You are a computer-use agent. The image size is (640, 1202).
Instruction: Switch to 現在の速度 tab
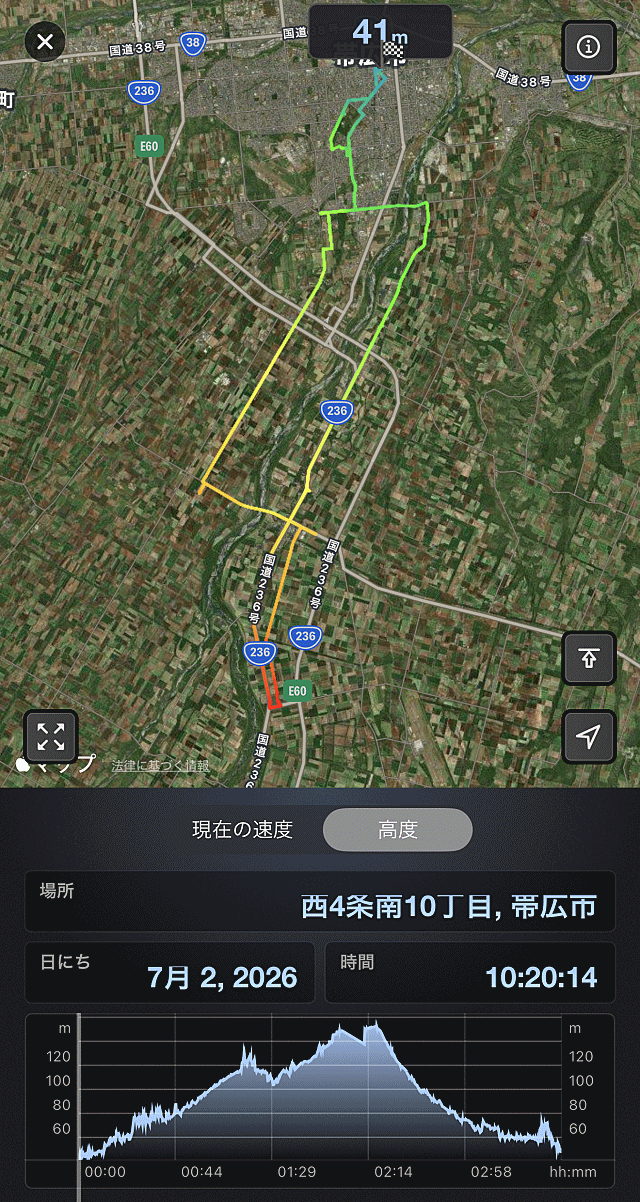pos(243,830)
